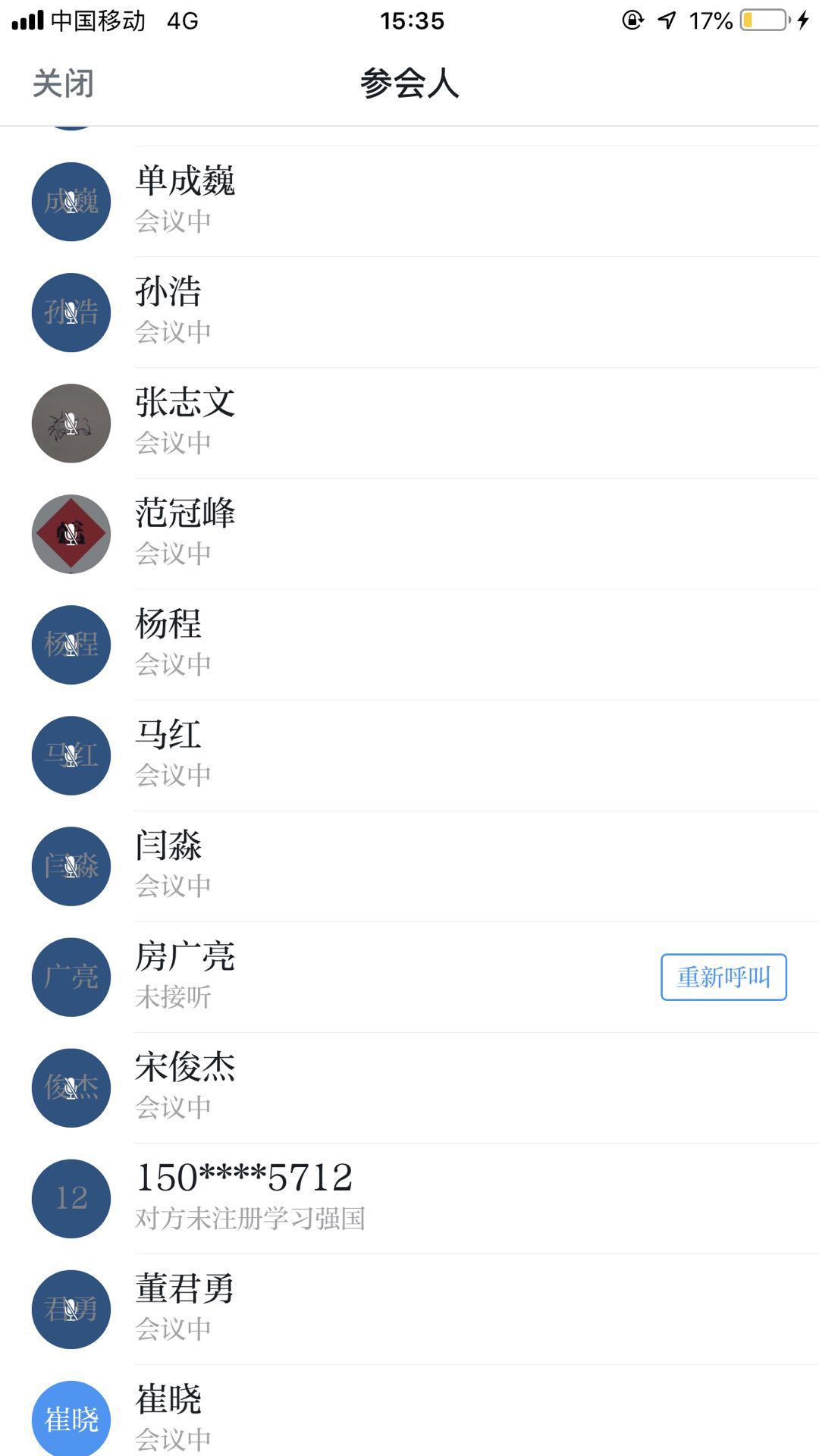819x1456 pixels.
Task: Tap 宋俊杰's participant row
Action: click(x=409, y=1087)
